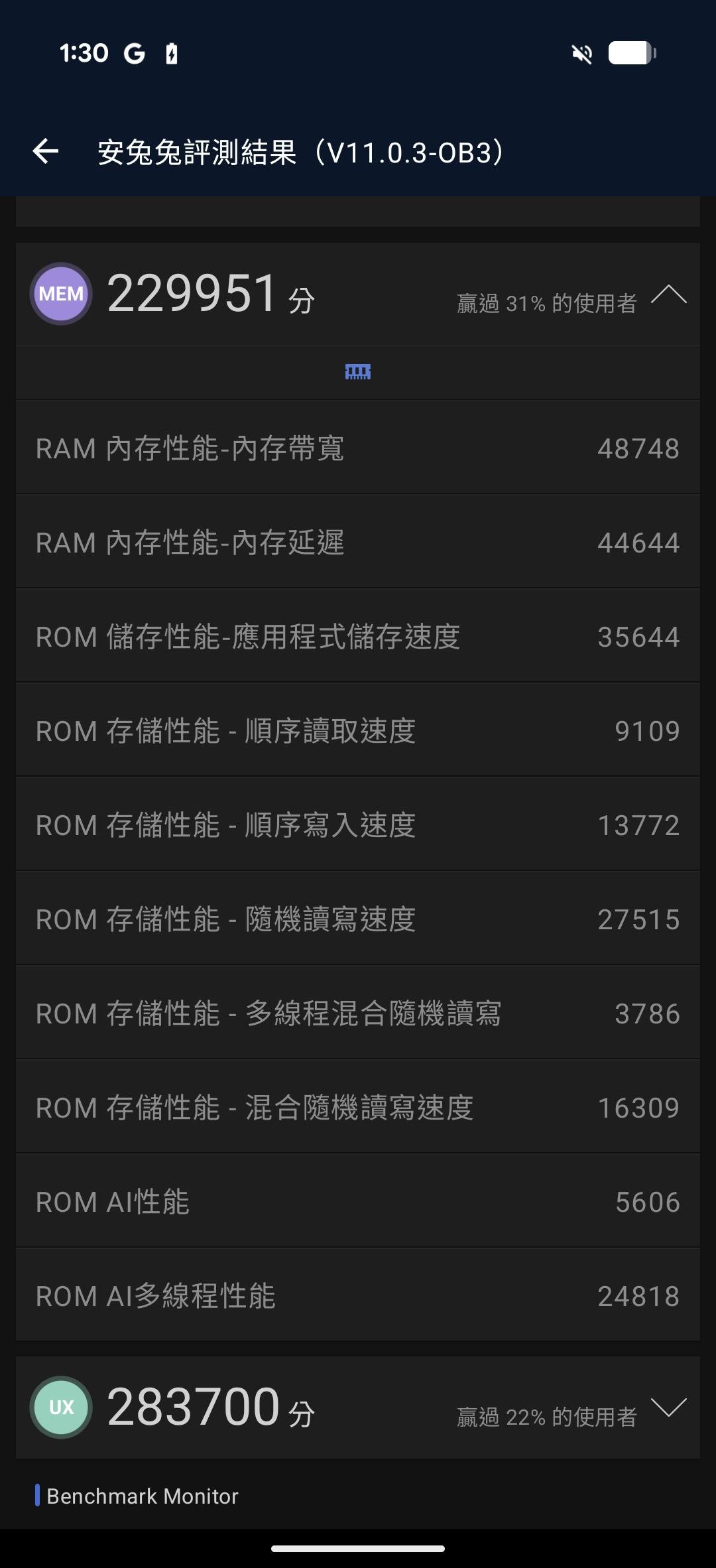Expand the UX score section

click(668, 1407)
